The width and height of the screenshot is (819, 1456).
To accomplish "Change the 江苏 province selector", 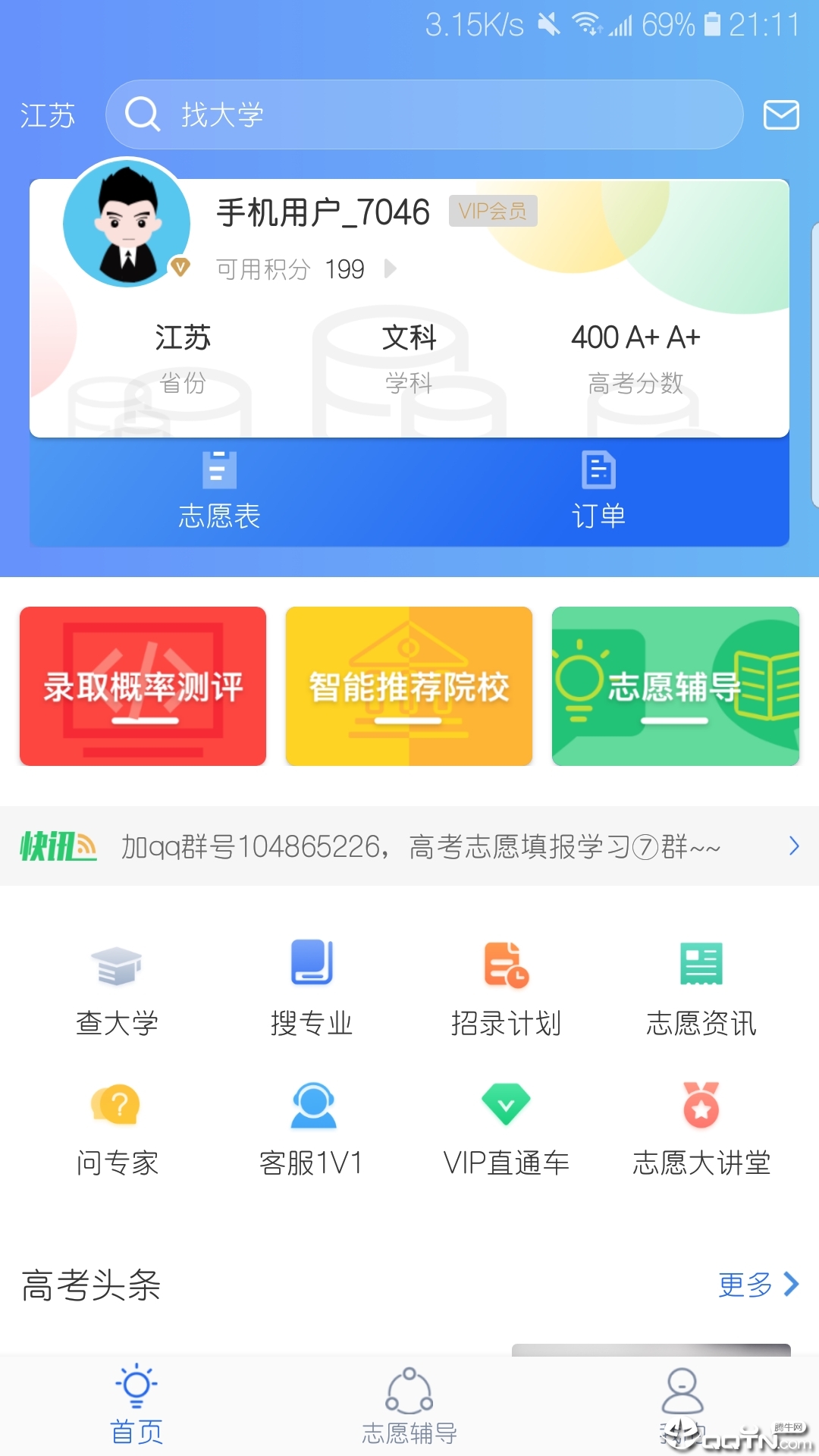I will coord(47,116).
